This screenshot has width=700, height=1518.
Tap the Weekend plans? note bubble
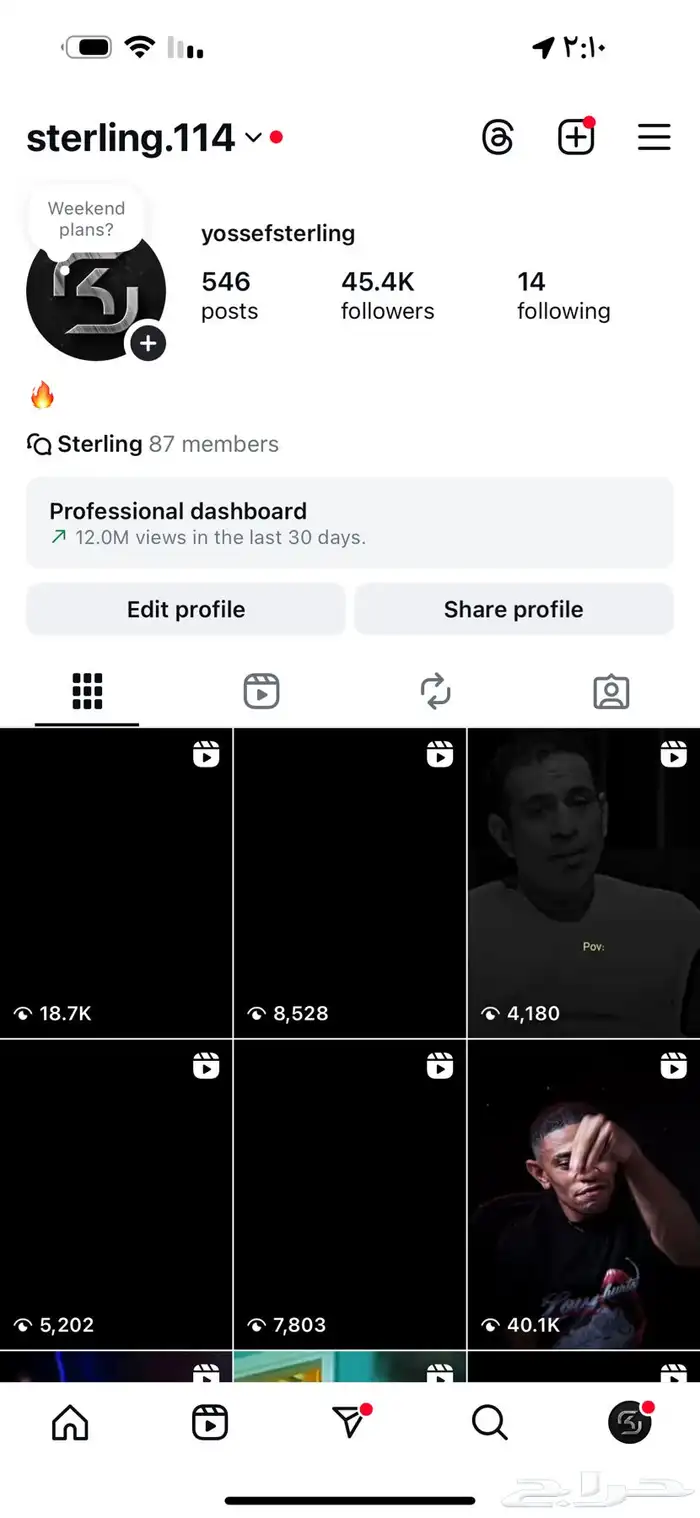tap(86, 219)
